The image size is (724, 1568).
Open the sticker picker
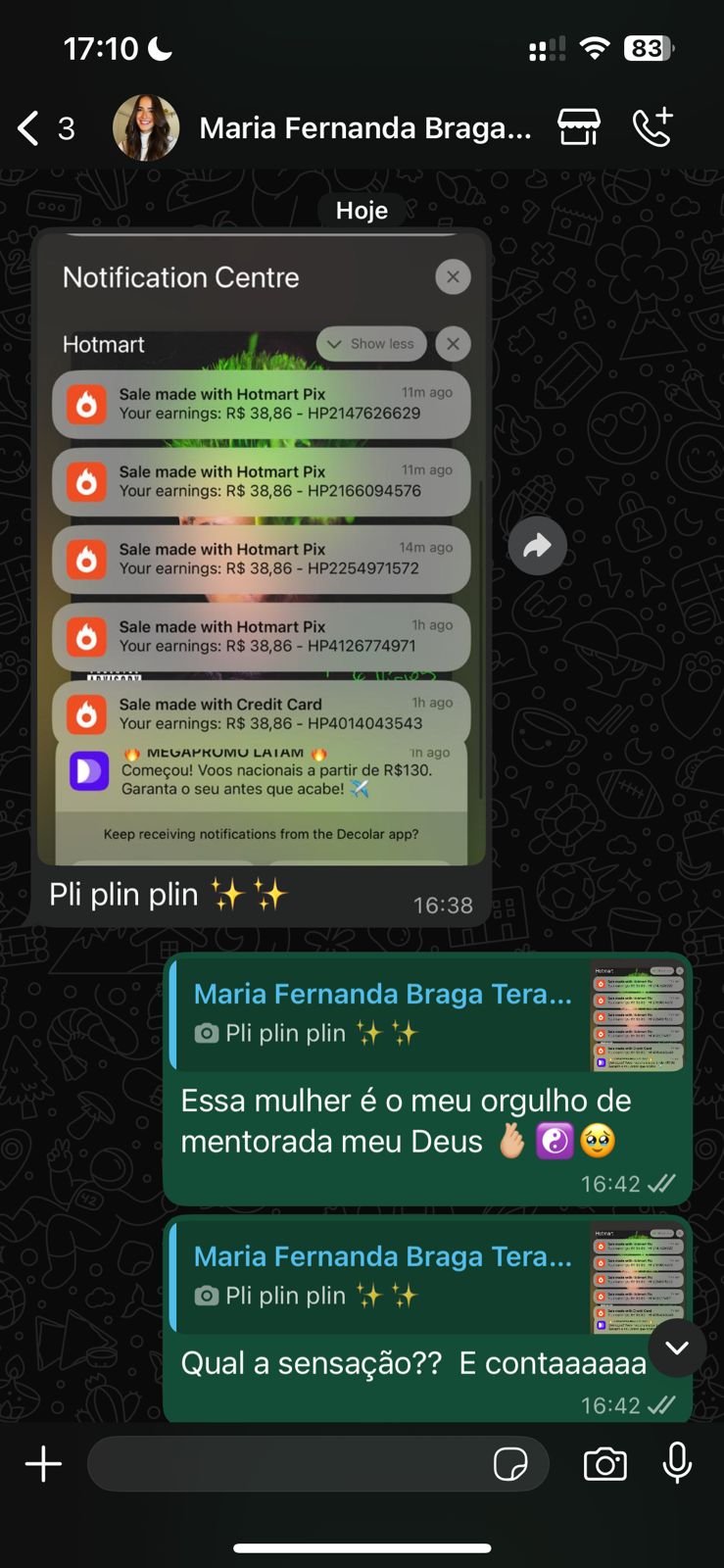(510, 1464)
